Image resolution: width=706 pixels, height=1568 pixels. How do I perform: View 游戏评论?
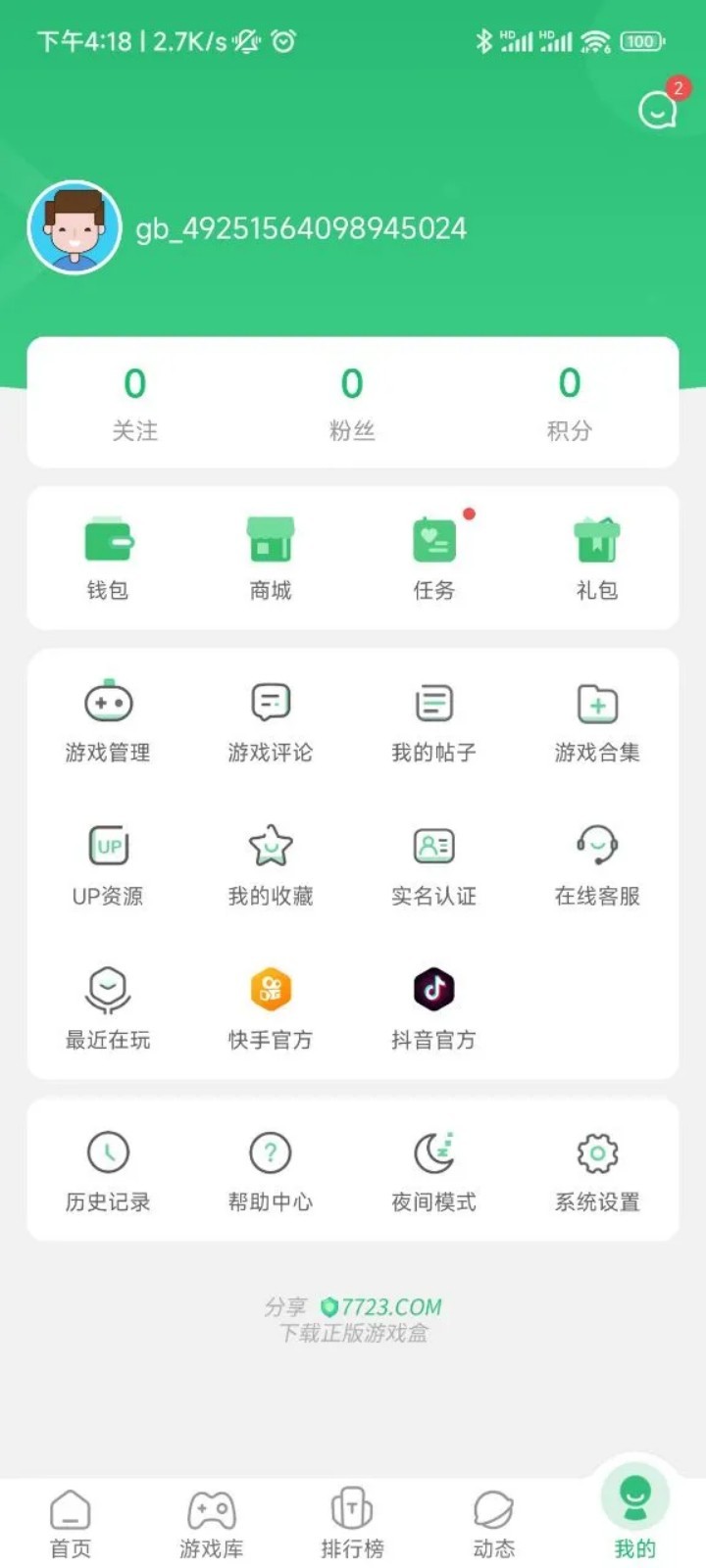tap(271, 720)
